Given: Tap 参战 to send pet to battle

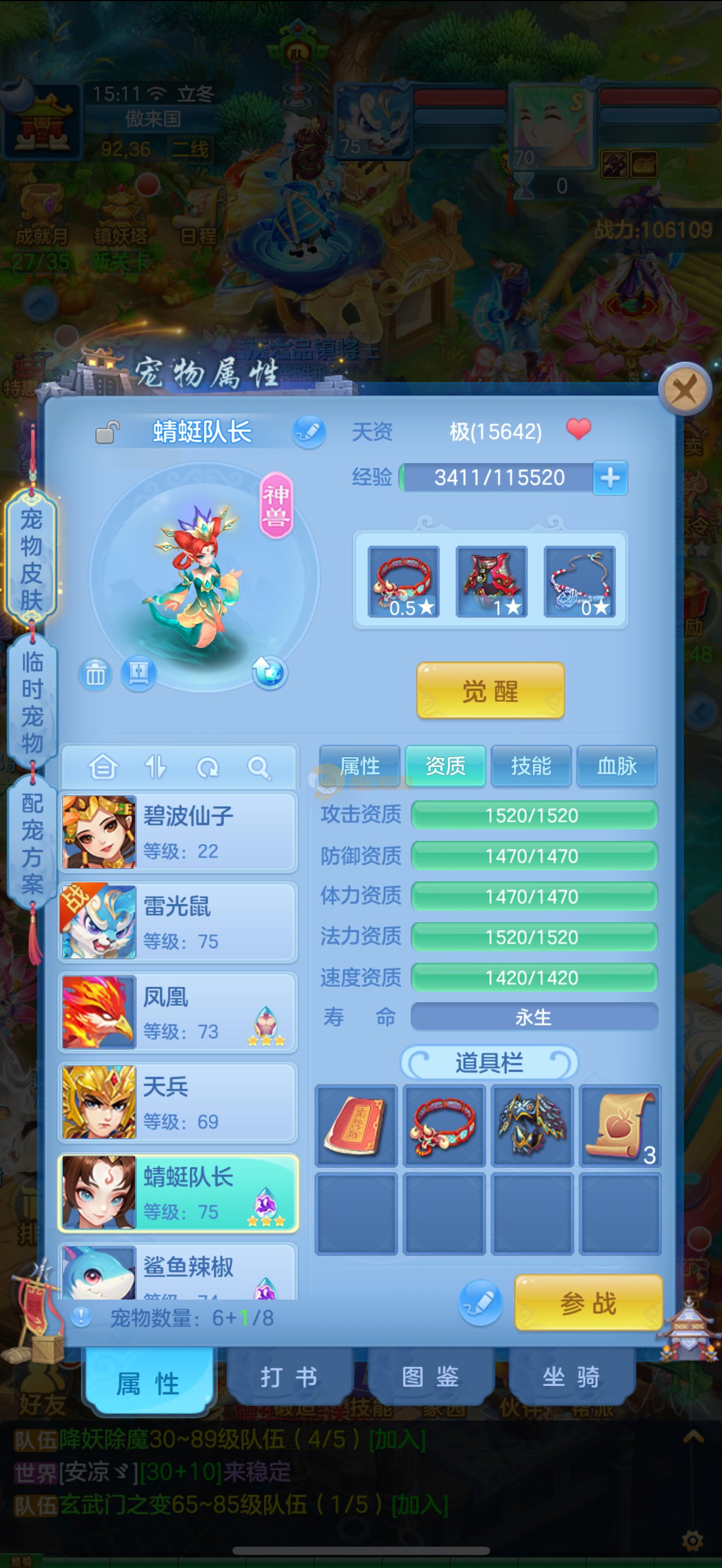Looking at the screenshot, I should [x=588, y=1303].
